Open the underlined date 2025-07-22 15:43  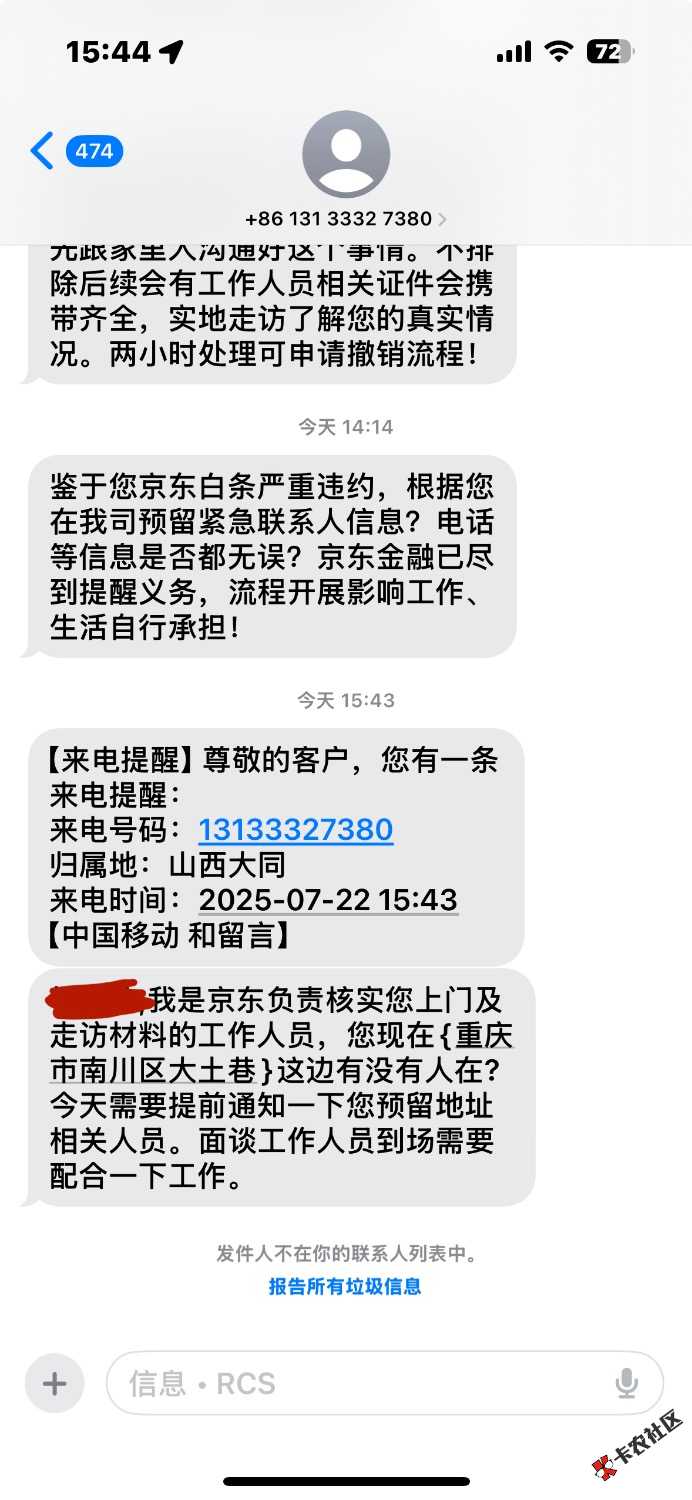pos(328,899)
